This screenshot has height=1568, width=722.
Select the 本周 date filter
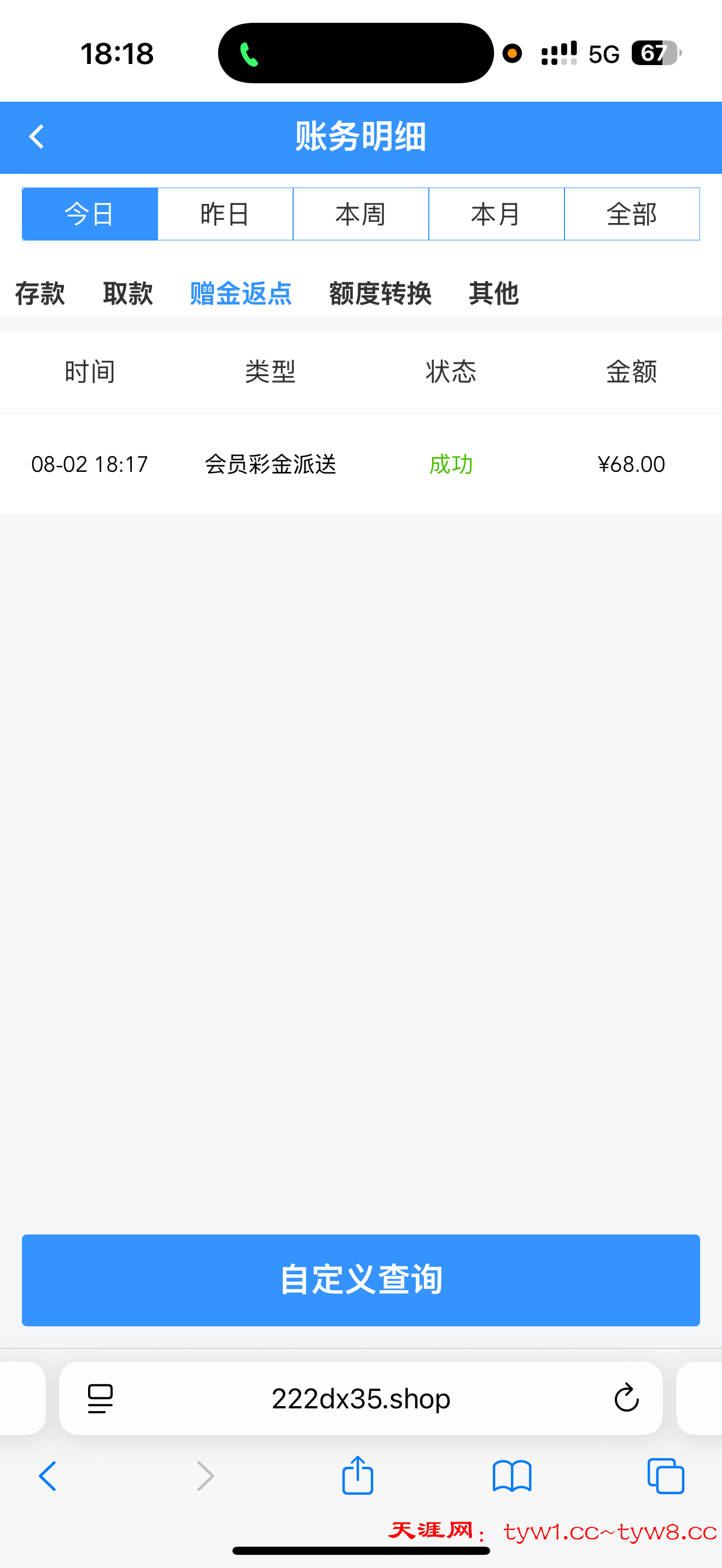[360, 214]
